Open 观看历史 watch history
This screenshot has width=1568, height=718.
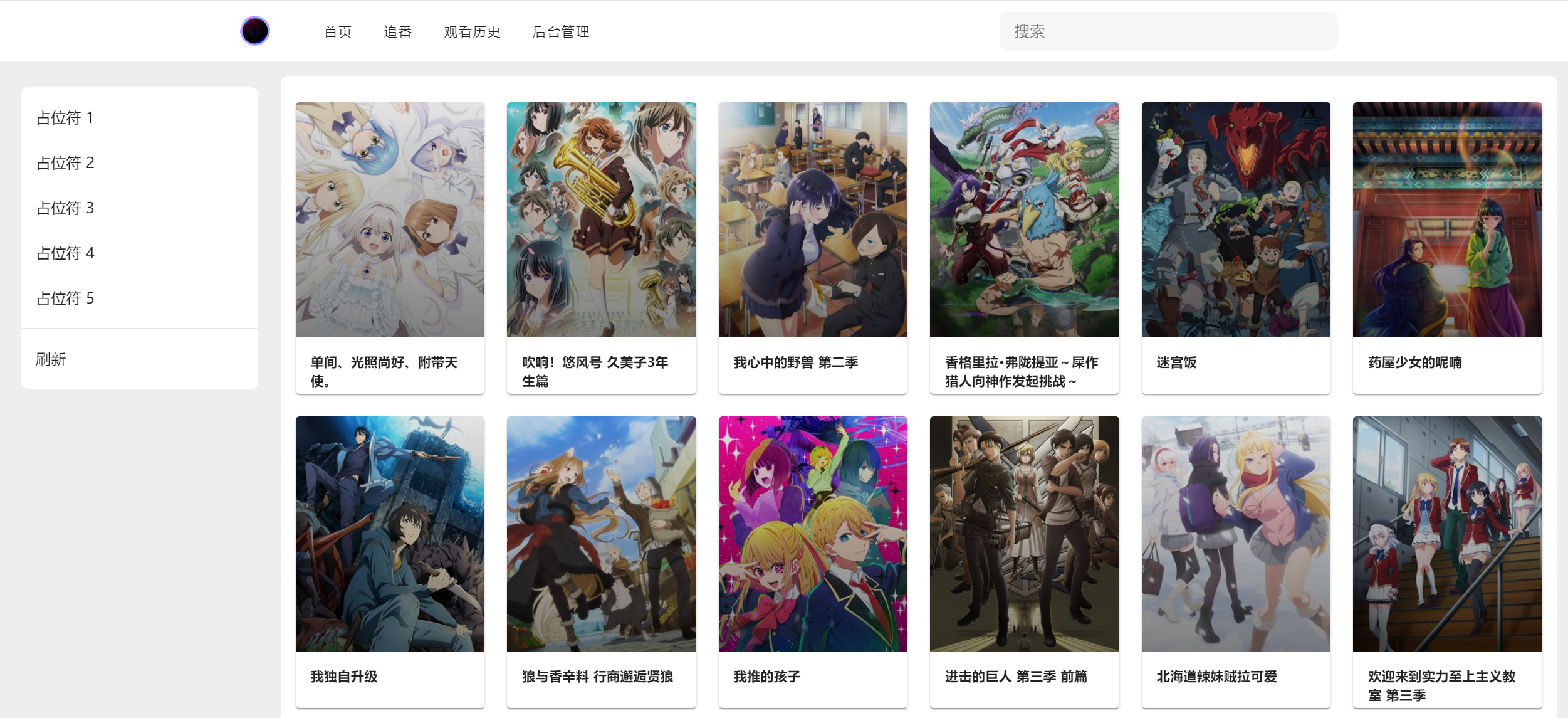472,32
